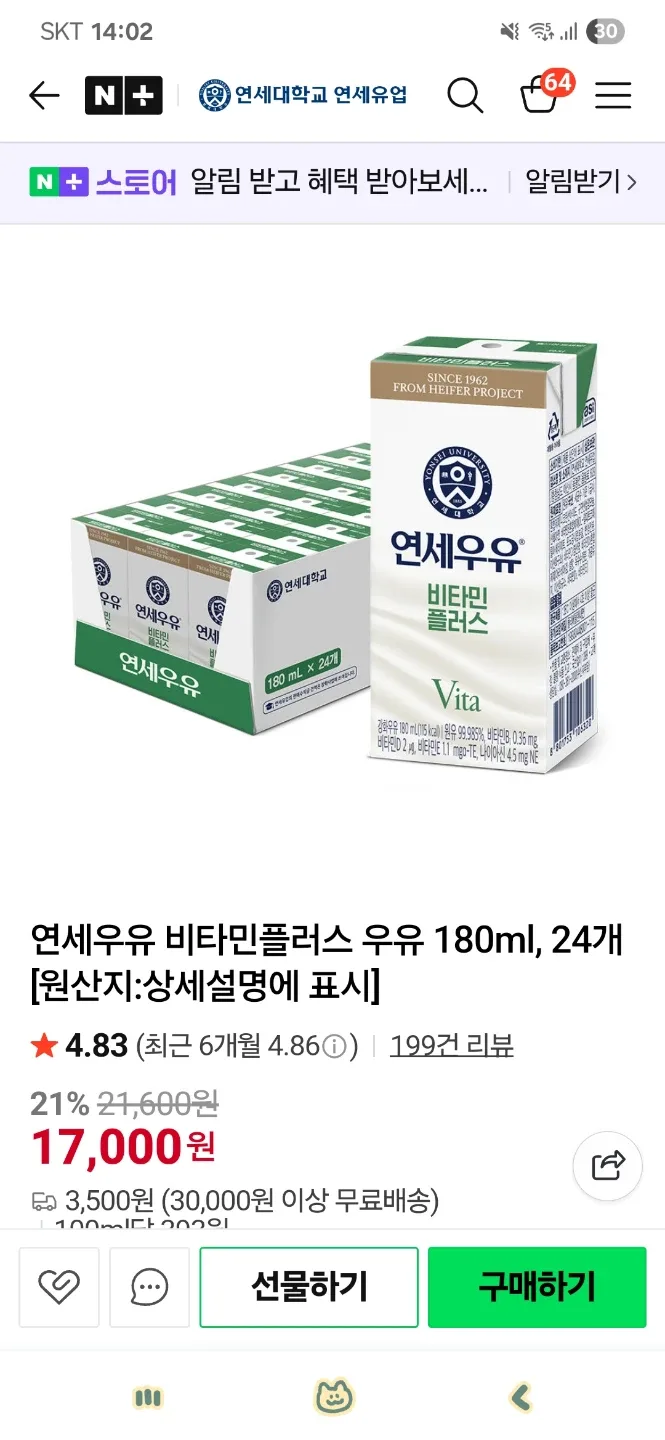Open the hamburger menu
Viewport: 665px width, 1440px height.
pyautogui.click(x=613, y=96)
